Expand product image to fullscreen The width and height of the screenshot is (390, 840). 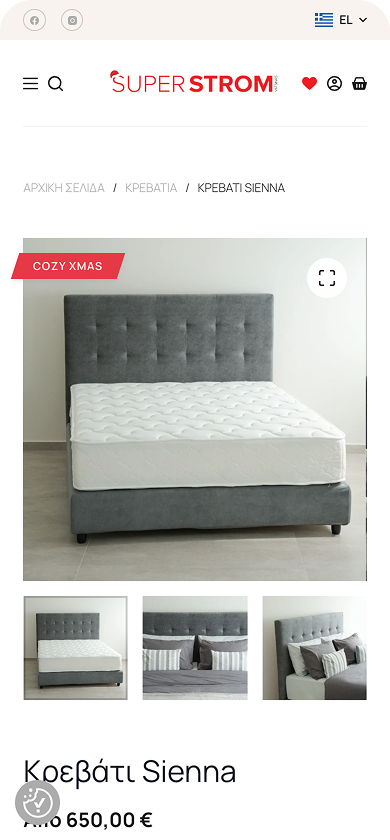click(x=327, y=278)
